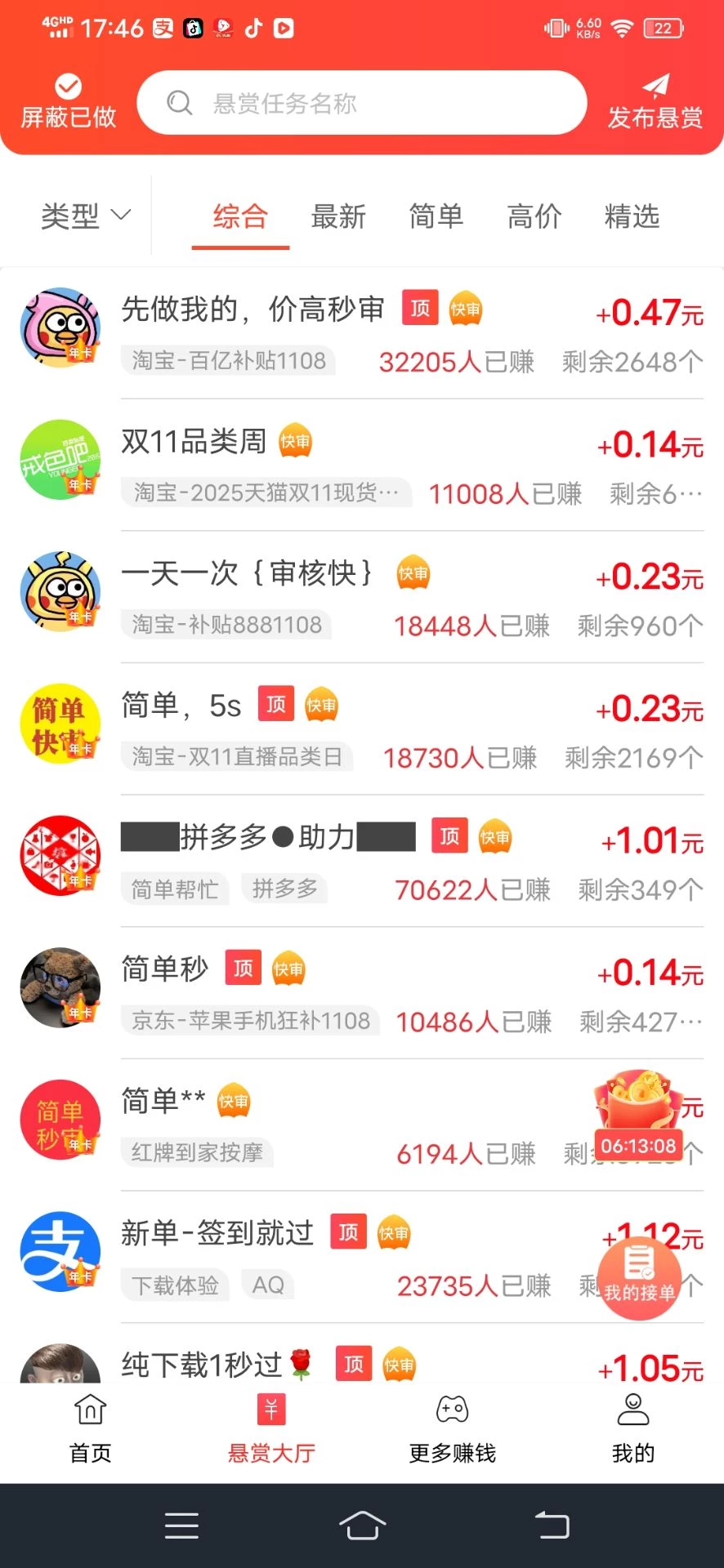Viewport: 724px width, 1568px height.
Task: Tap the 悬赏任务名称 search box
Action: tap(361, 103)
